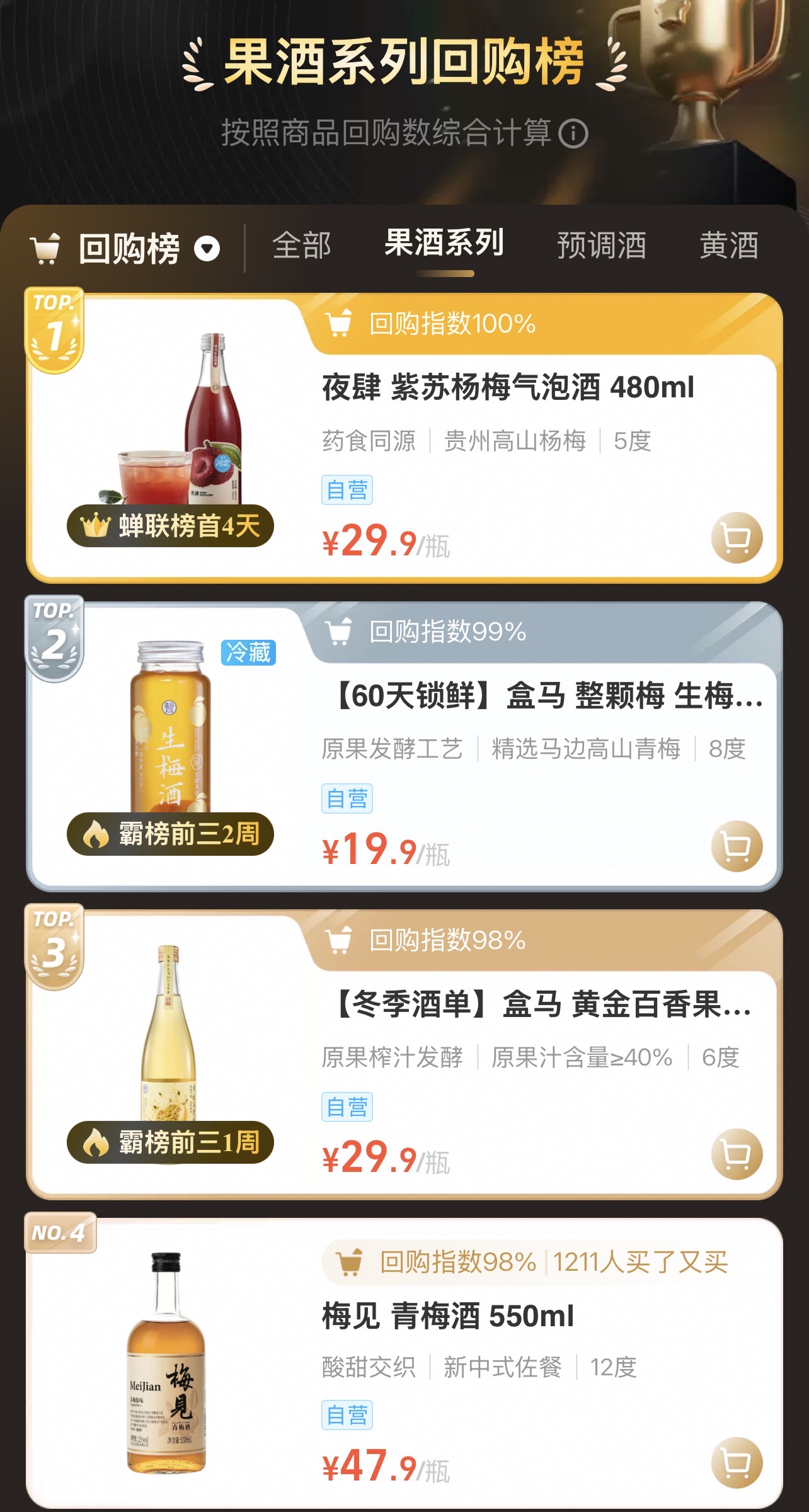The width and height of the screenshot is (809, 1512).
Task: Add 盒马 黄金百香果 wine to cart
Action: pyautogui.click(x=737, y=1154)
